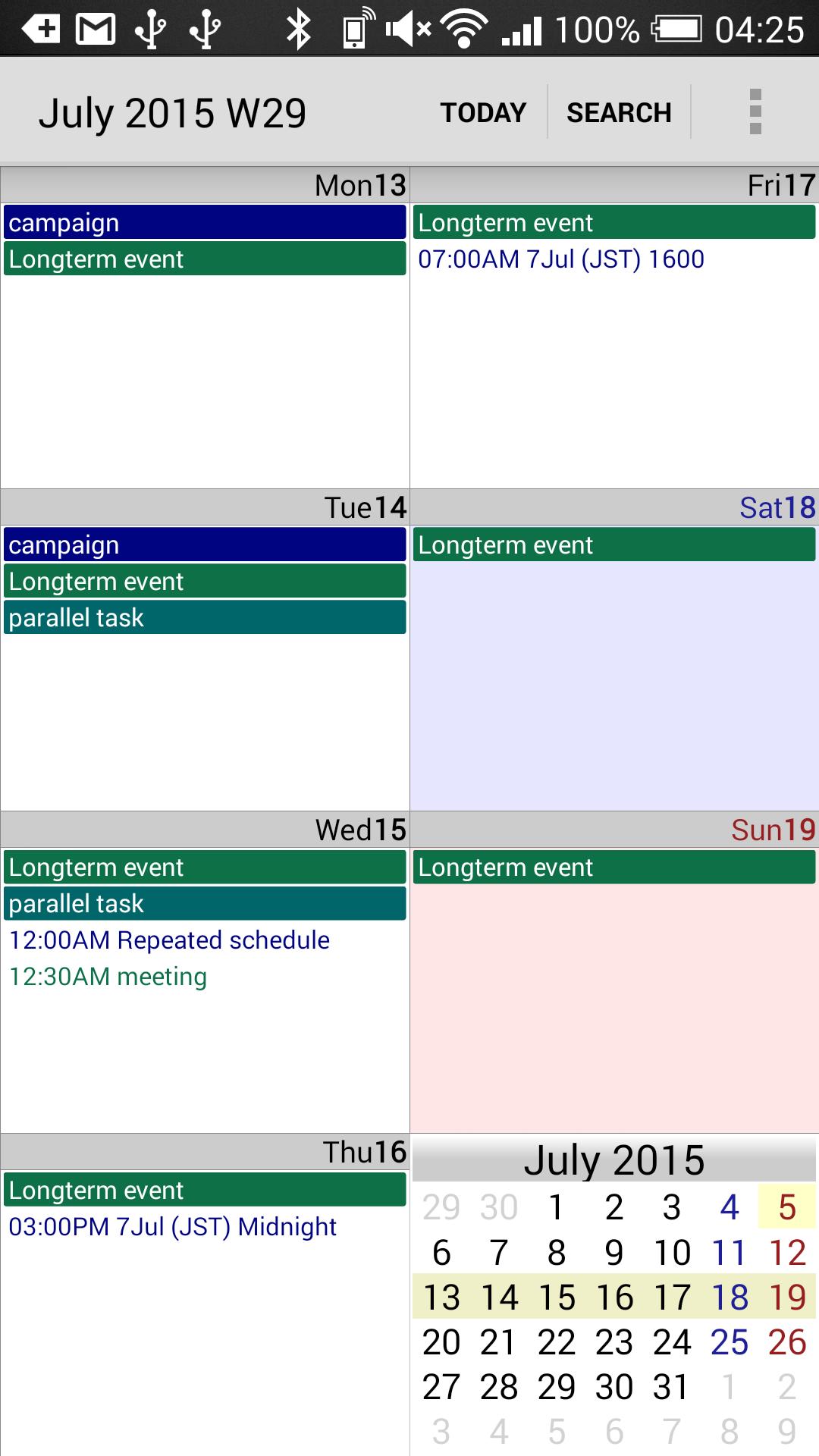This screenshot has height=1456, width=819.
Task: Open the 07:00AM 1600 event on Friday 17
Action: coord(561,259)
